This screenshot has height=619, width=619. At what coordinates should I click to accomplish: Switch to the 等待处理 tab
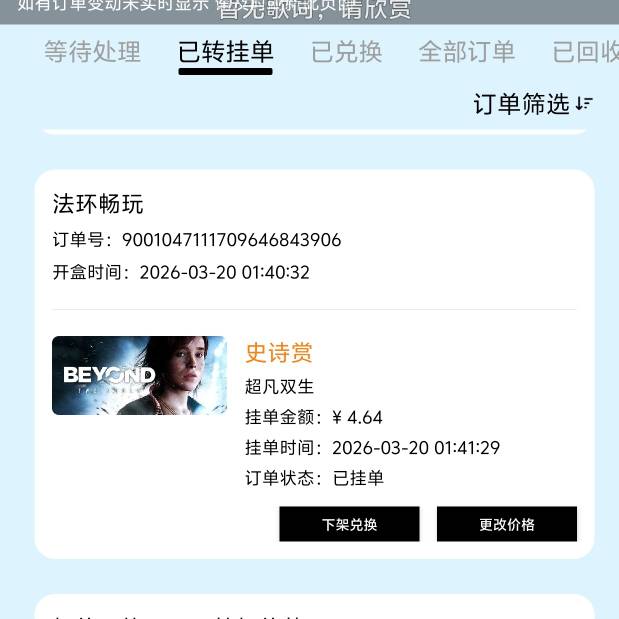pos(92,52)
